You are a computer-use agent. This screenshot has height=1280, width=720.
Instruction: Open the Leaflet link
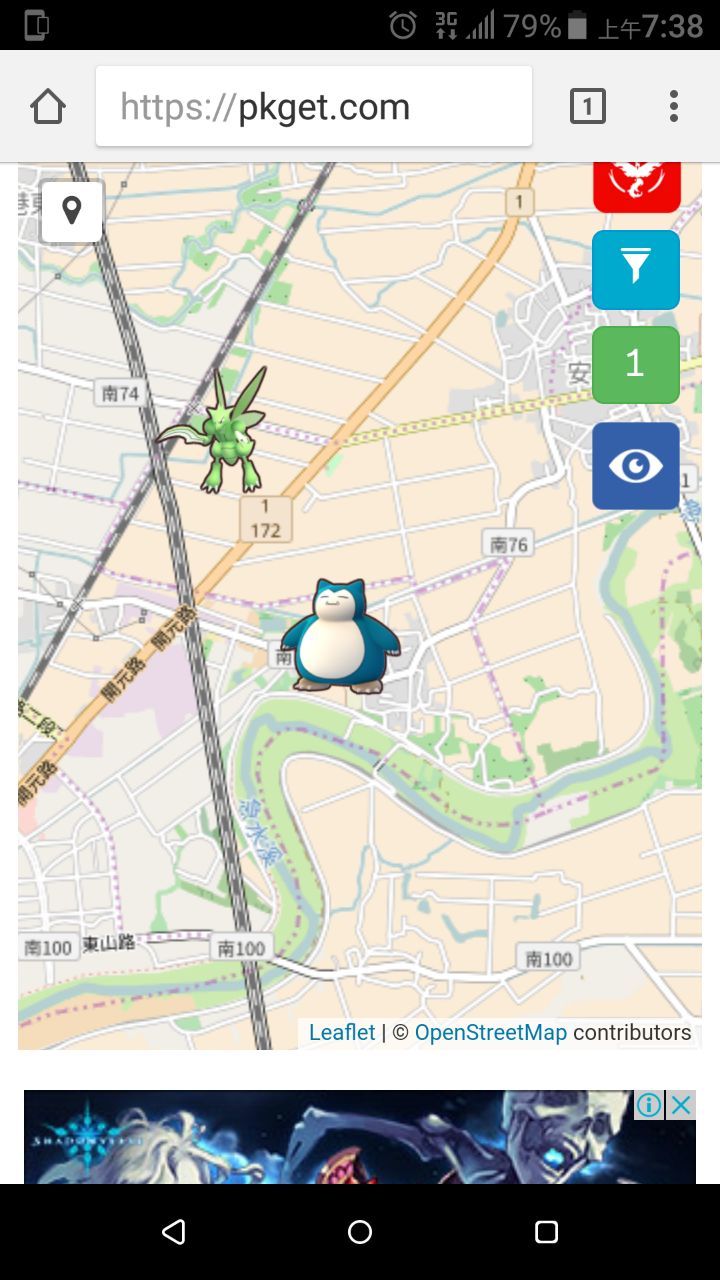342,1033
